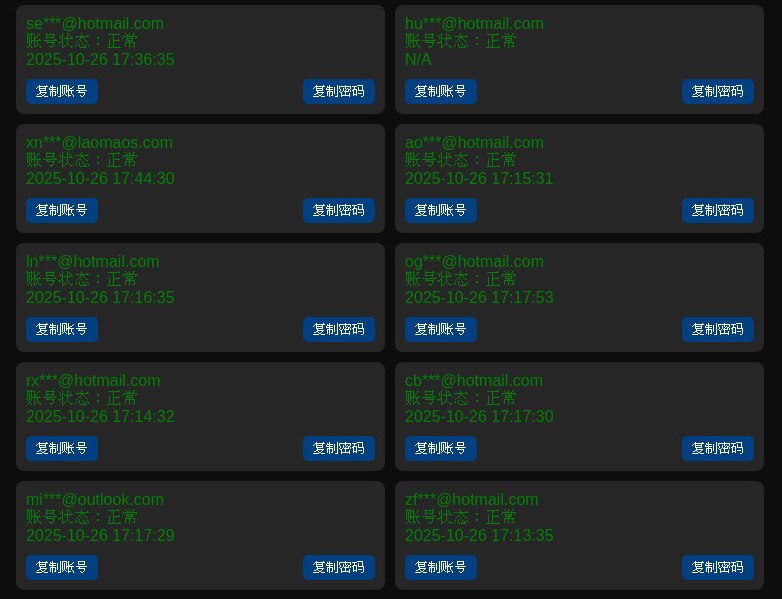Viewport: 782px width, 599px height.
Task: Copy account ln***@hotmail.com
Action: pyautogui.click(x=62, y=329)
